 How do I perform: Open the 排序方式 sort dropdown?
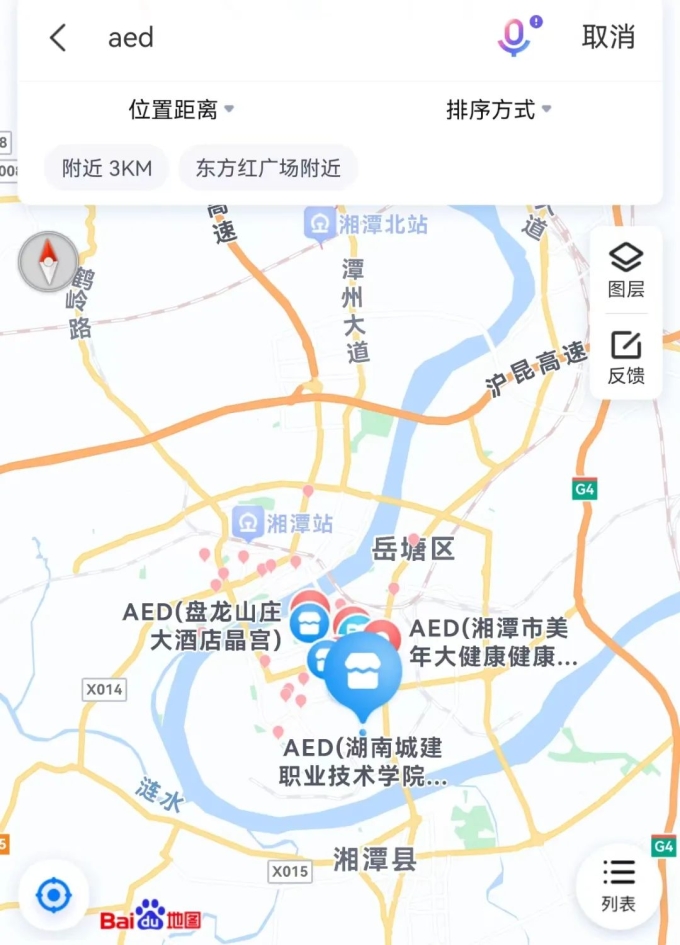coord(498,110)
